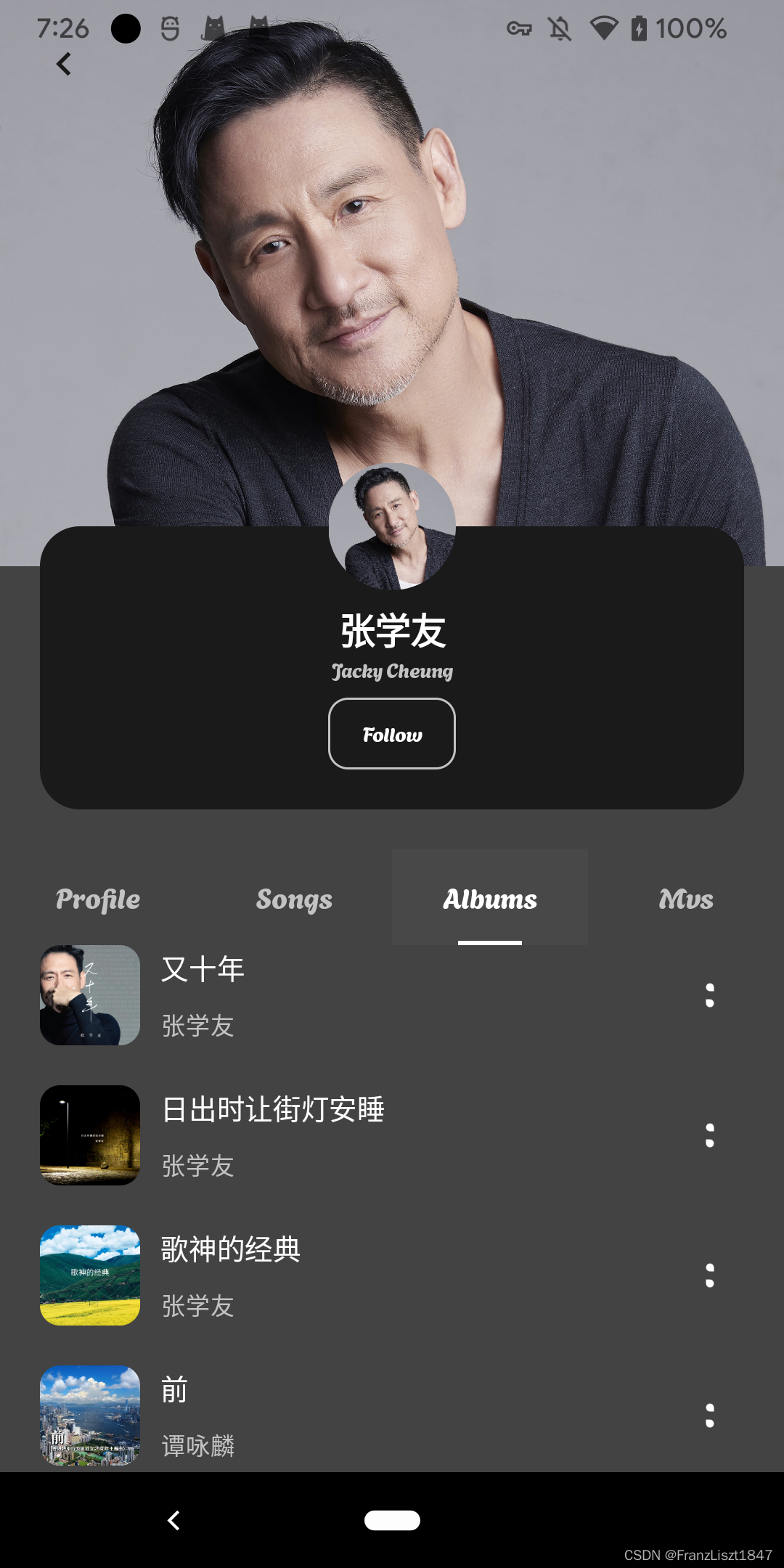Follow Jacky Cheung
This screenshot has height=1568, width=784.
[x=392, y=734]
